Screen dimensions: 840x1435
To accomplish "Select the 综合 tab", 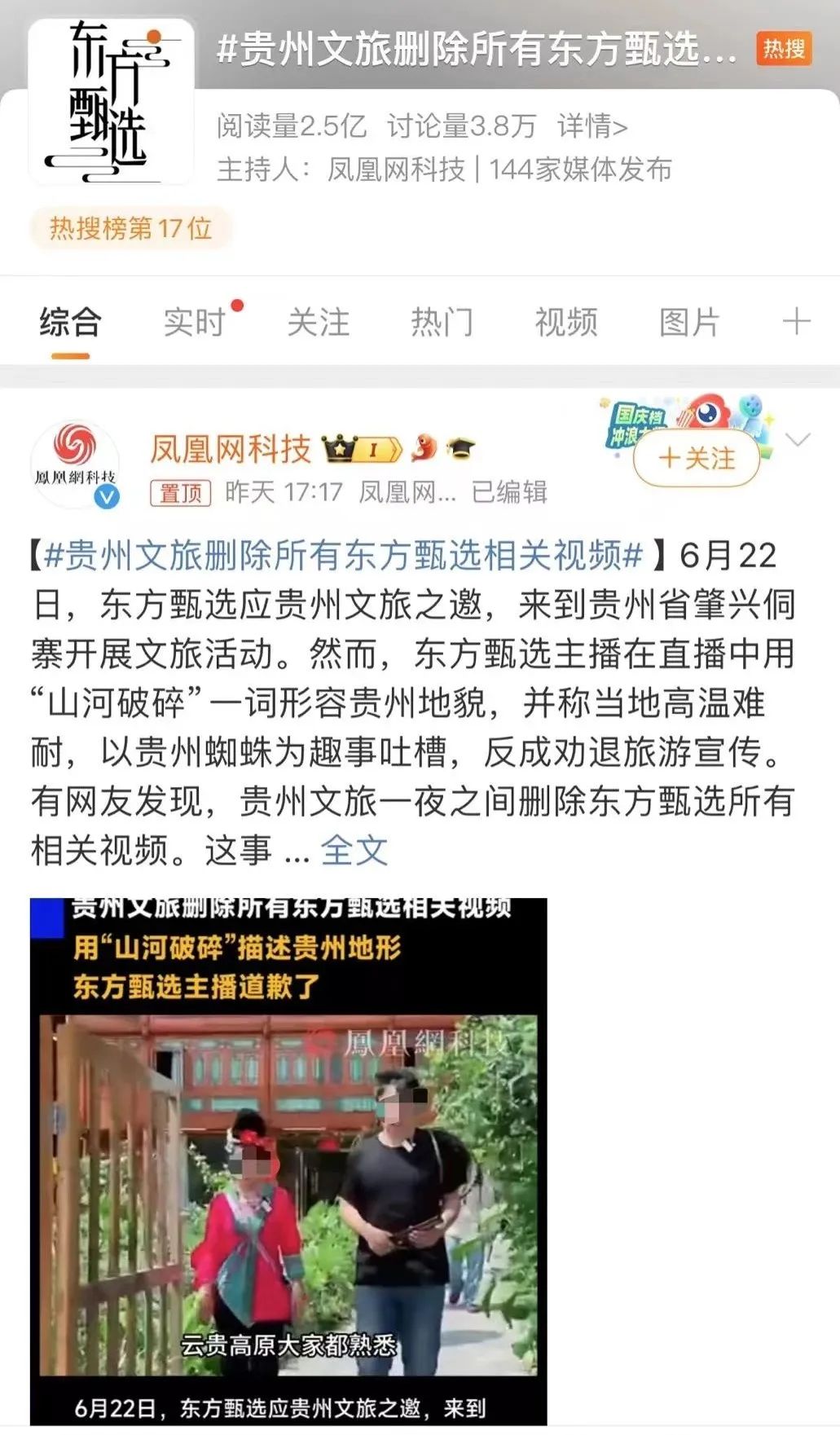I will (x=70, y=322).
